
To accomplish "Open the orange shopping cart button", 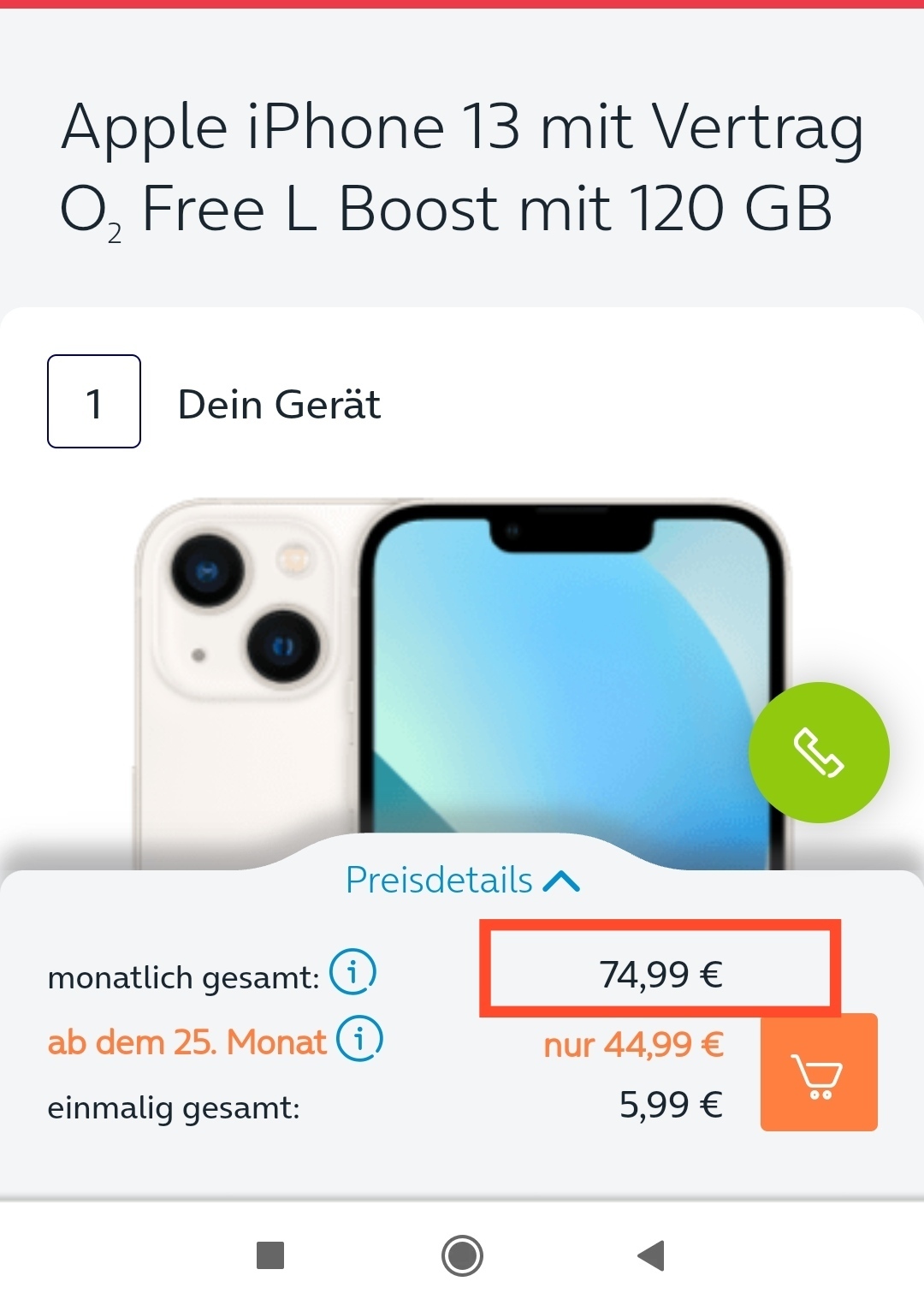I will [x=819, y=1073].
